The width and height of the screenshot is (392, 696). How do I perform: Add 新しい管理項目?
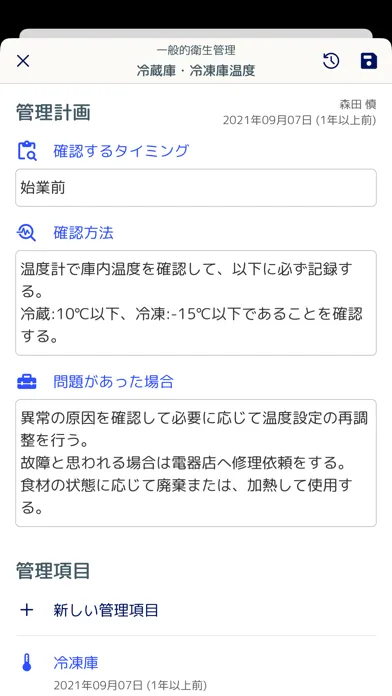[x=196, y=610]
